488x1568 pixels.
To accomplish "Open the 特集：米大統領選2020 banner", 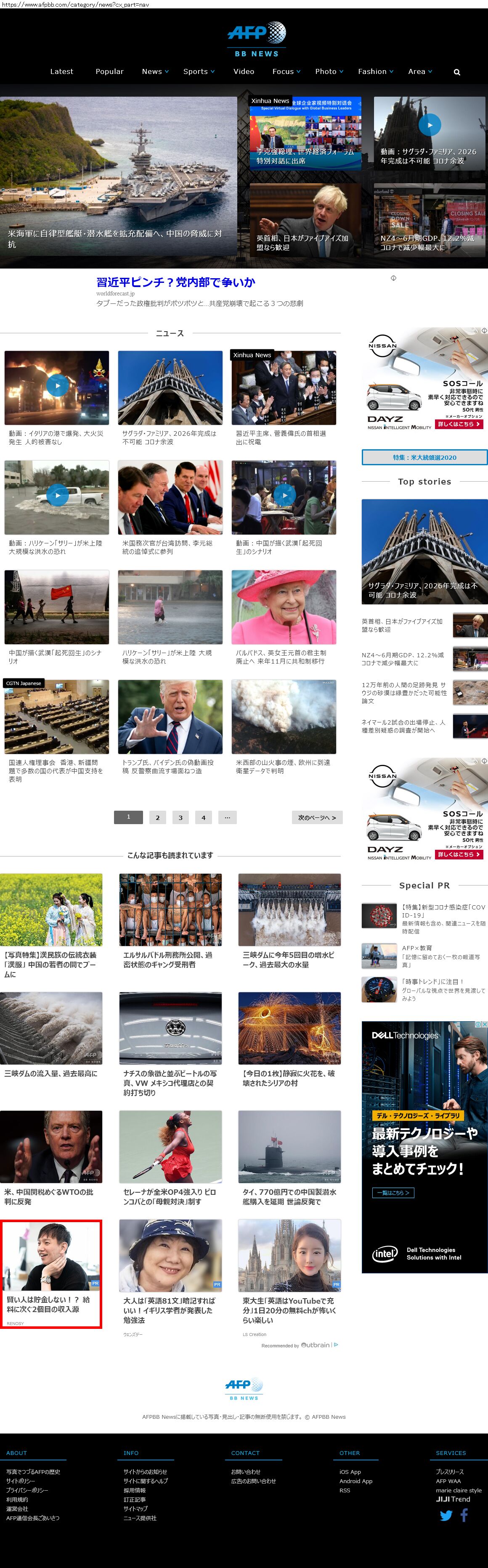I will [424, 457].
